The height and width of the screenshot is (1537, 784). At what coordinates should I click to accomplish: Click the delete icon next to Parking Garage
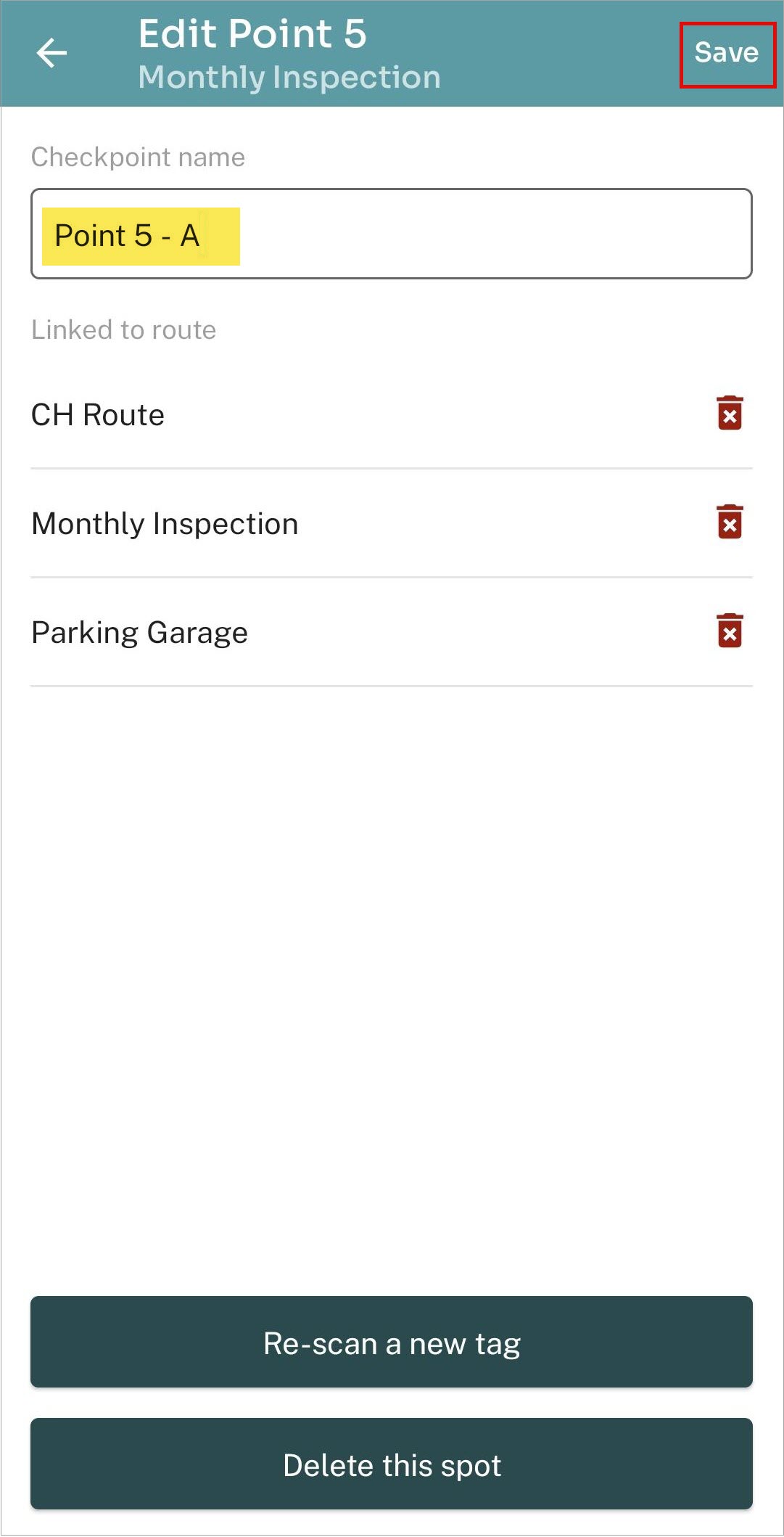[730, 632]
